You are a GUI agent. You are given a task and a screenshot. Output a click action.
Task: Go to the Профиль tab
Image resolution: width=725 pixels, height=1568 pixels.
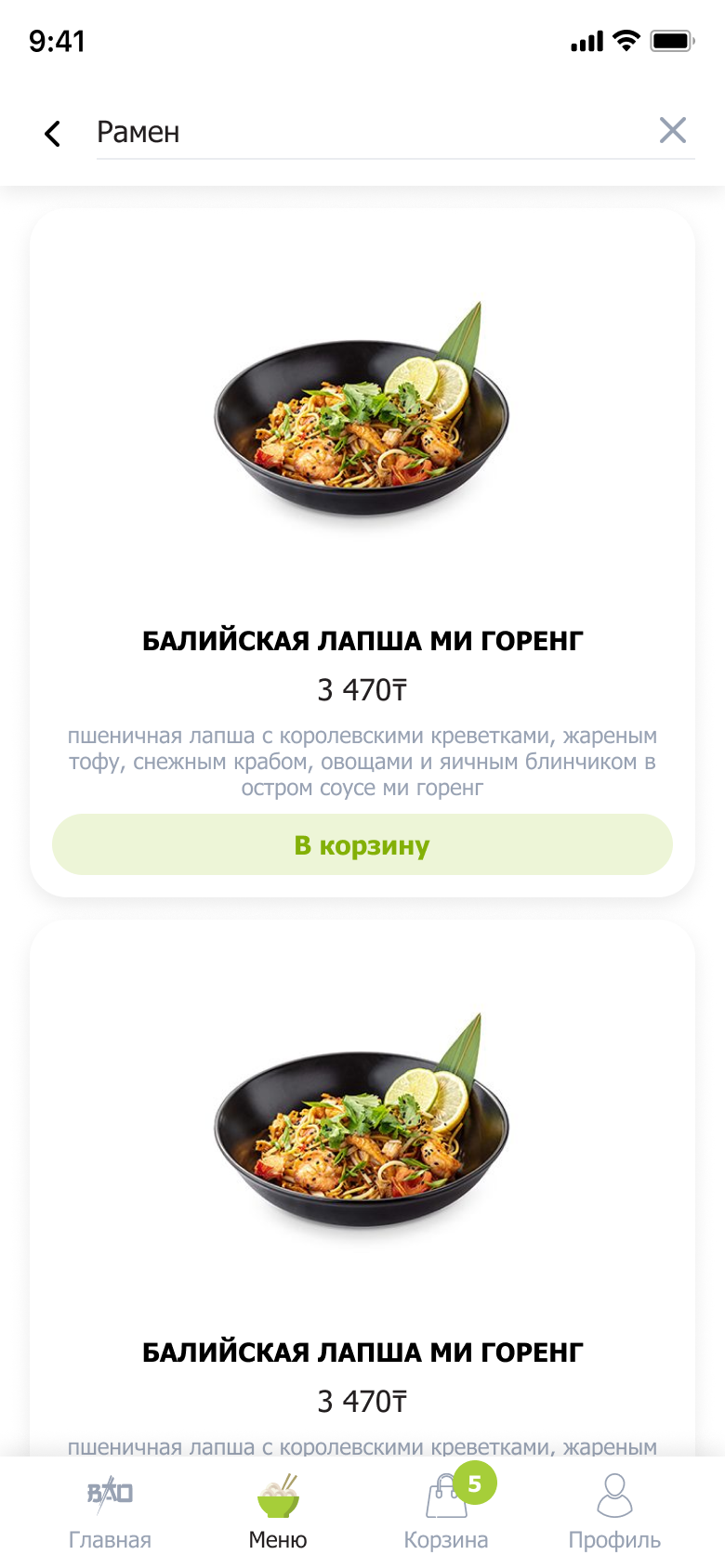click(614, 1513)
